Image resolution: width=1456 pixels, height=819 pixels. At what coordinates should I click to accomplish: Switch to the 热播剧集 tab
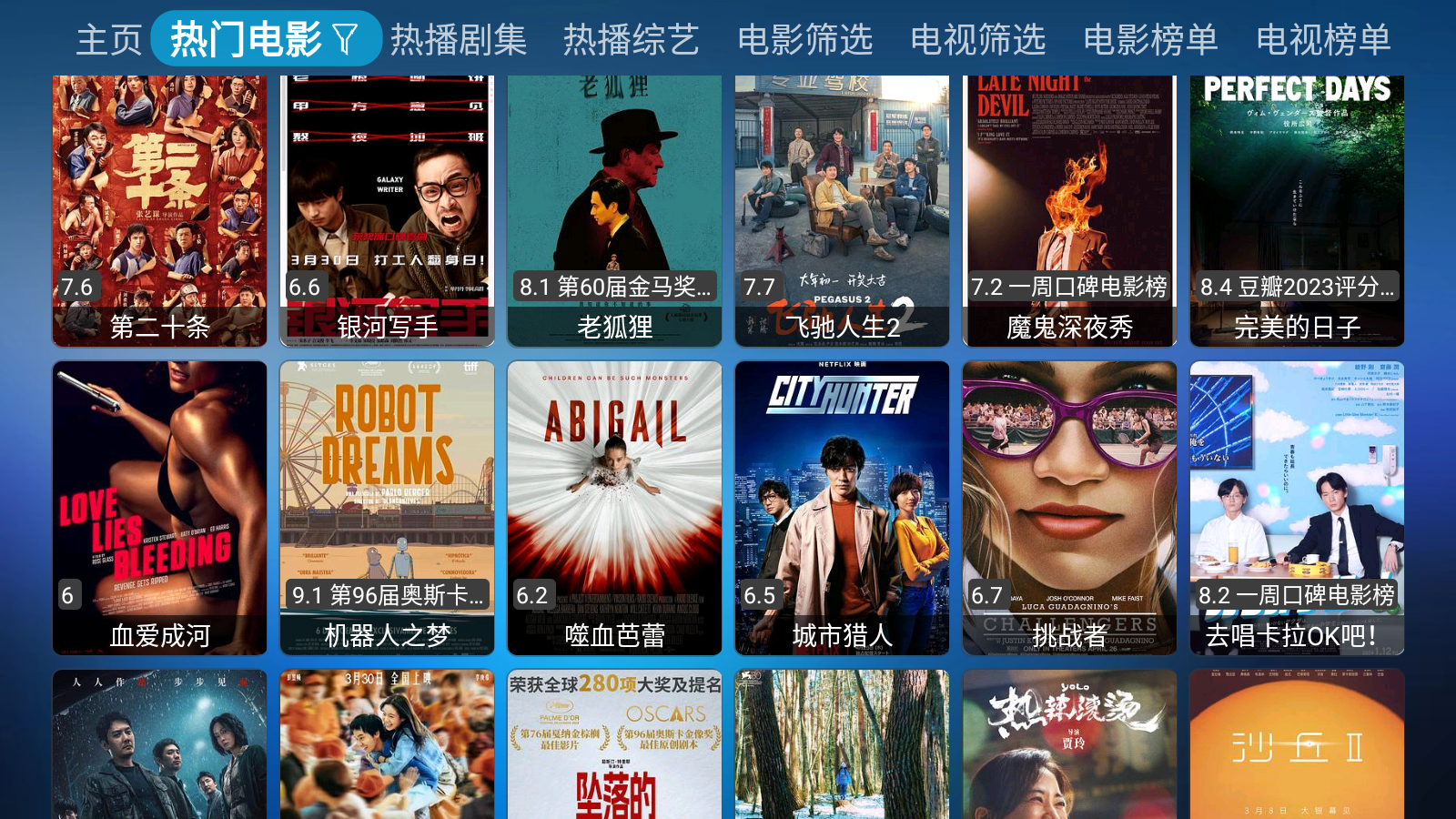coord(459,40)
